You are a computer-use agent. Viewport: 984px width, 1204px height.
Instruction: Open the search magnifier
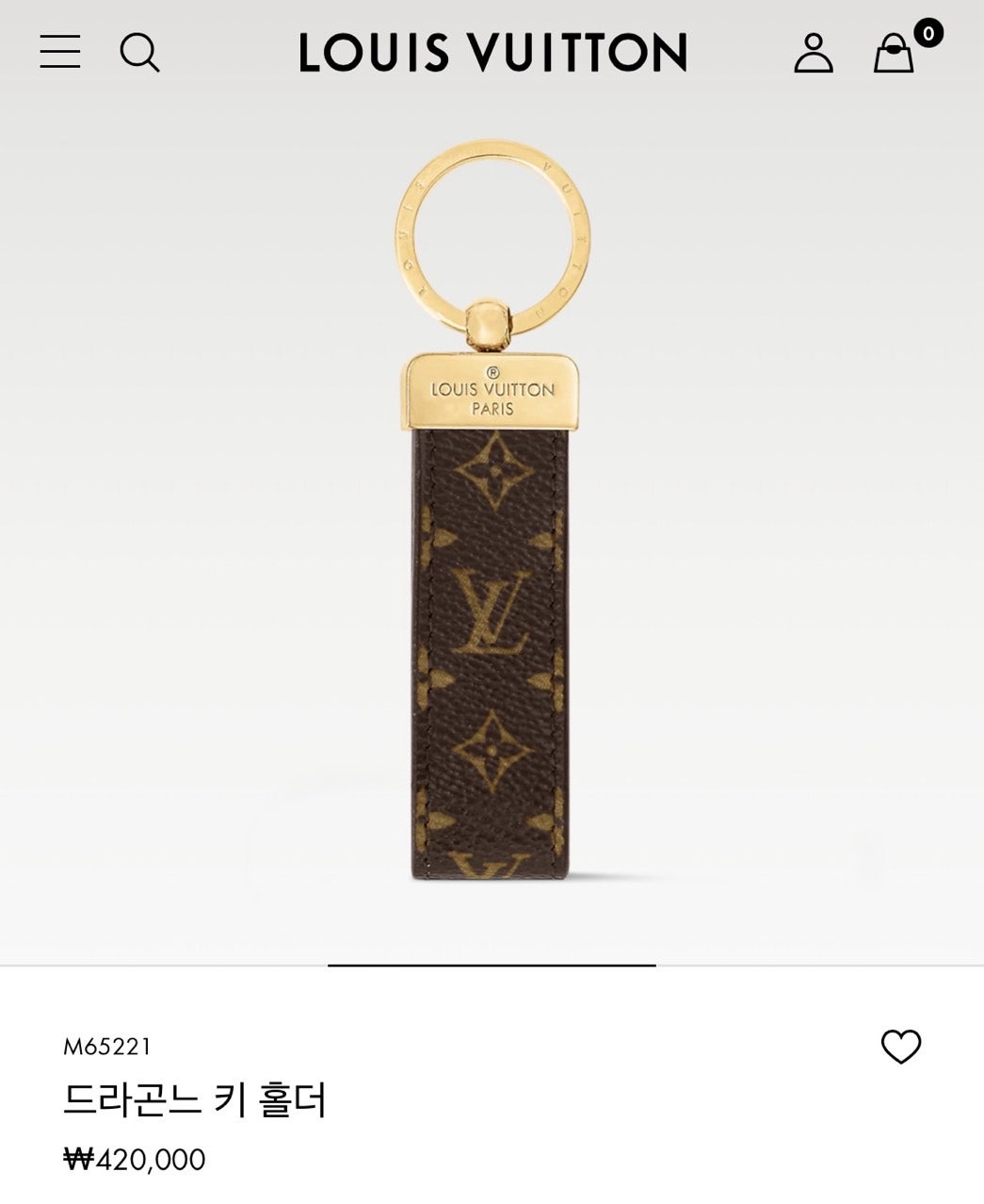coord(139,52)
